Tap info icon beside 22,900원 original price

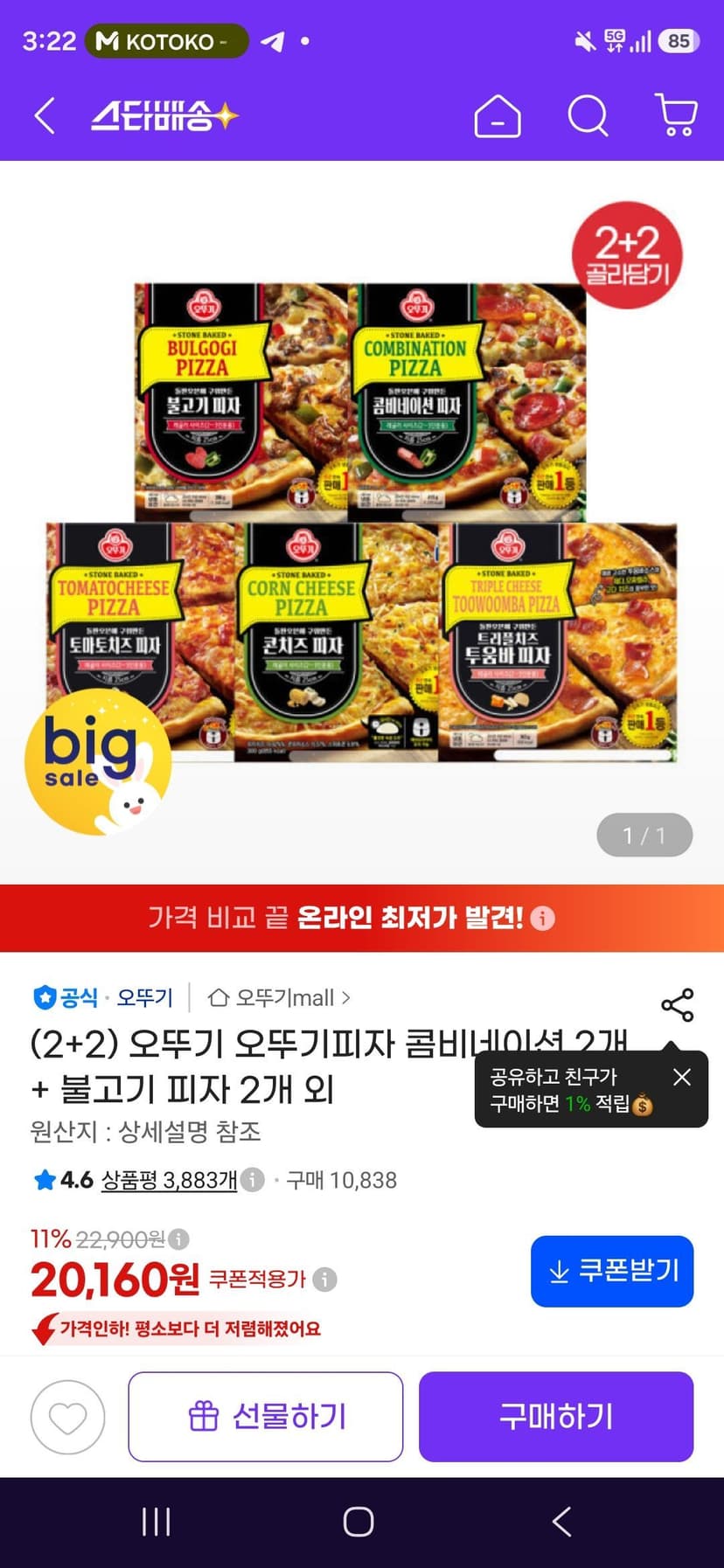(178, 1238)
